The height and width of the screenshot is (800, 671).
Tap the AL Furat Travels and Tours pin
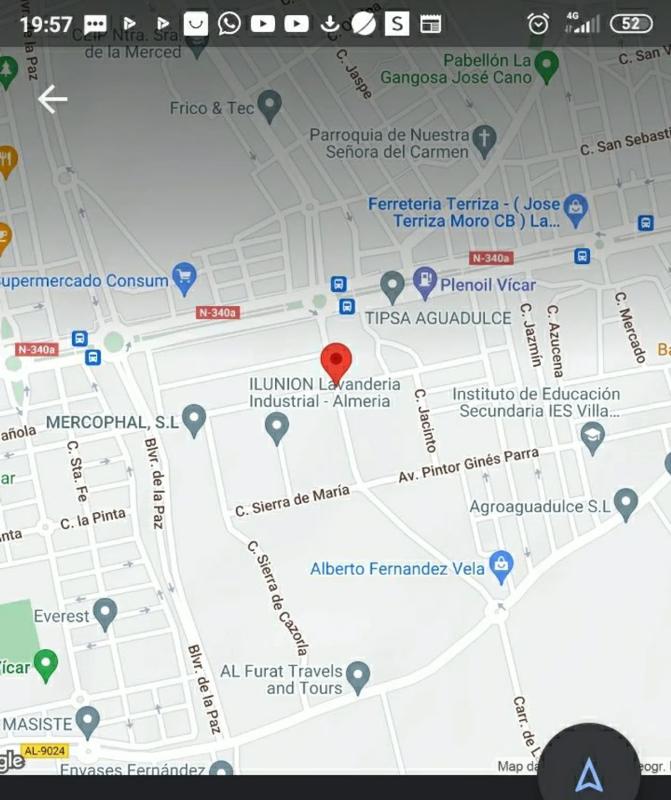coord(357,676)
